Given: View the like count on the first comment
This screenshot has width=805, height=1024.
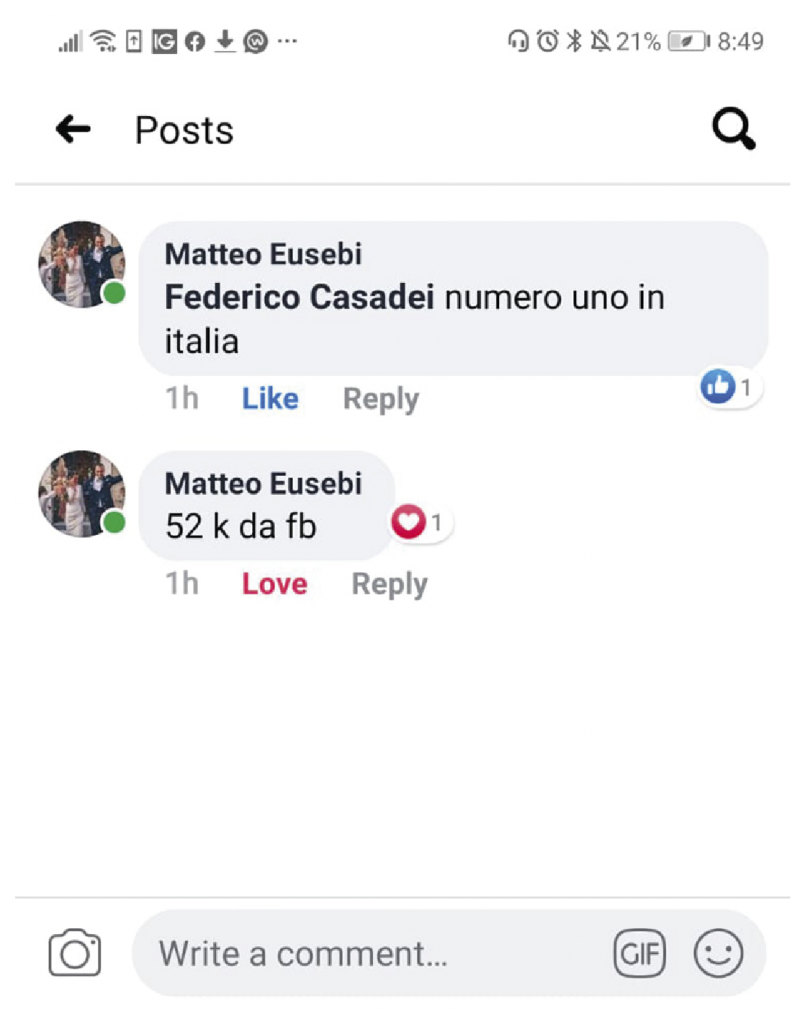Looking at the screenshot, I should [730, 387].
